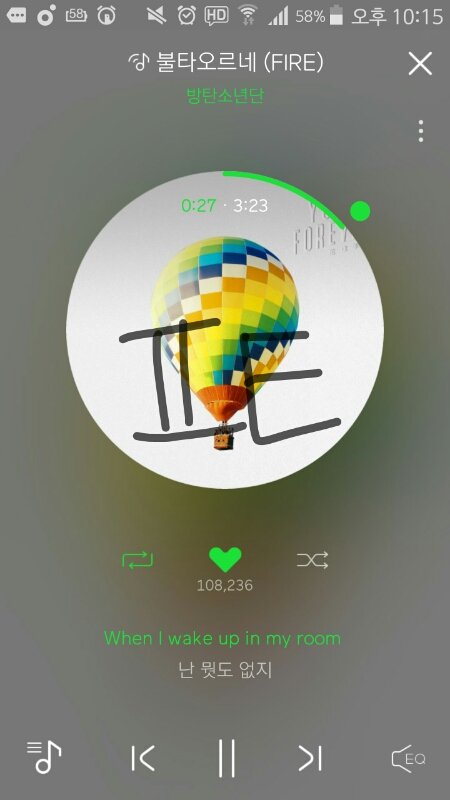The width and height of the screenshot is (450, 800).
Task: Tap the circular album art
Action: tap(225, 330)
